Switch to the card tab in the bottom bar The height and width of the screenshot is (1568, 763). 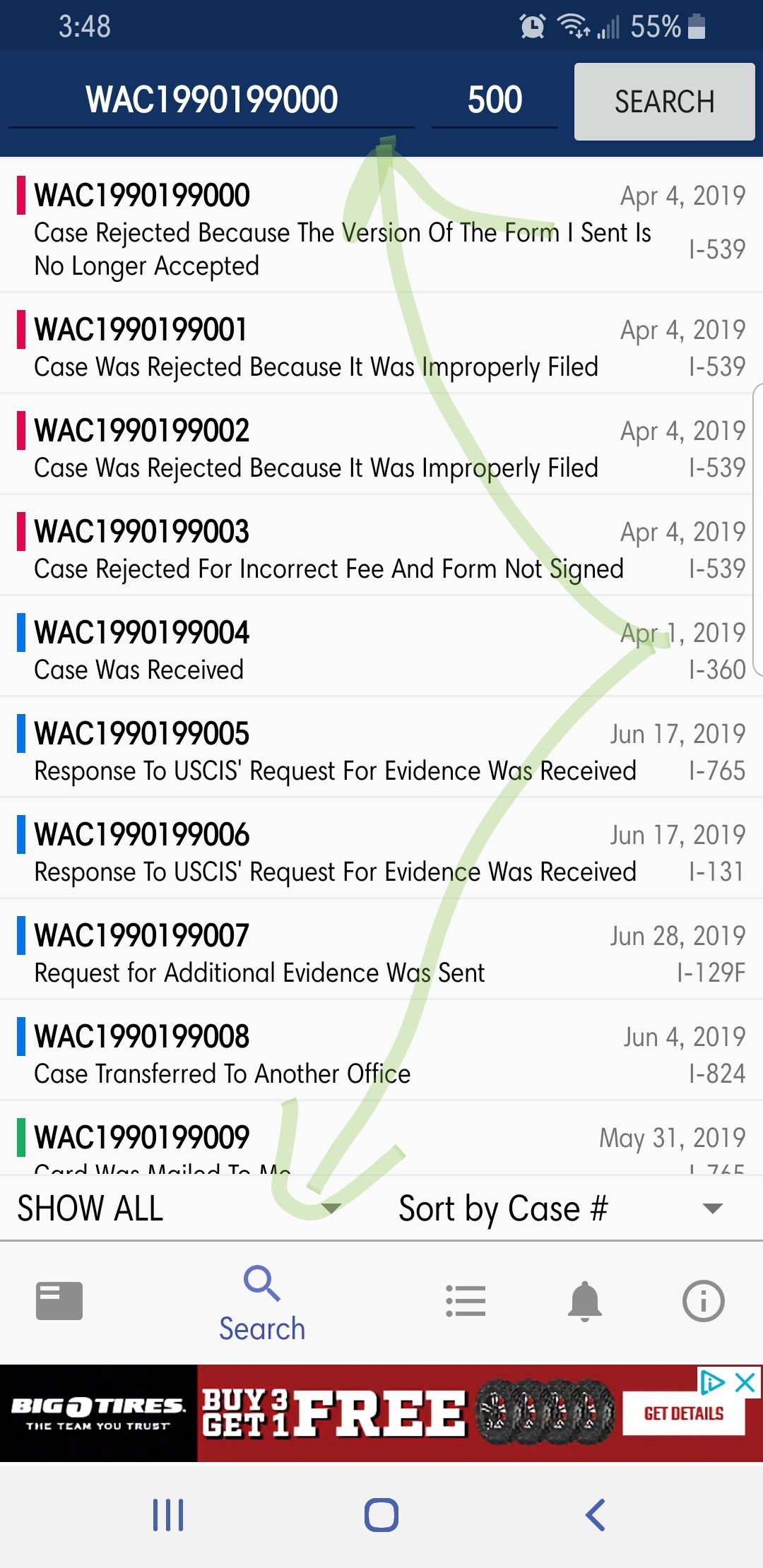[59, 1301]
